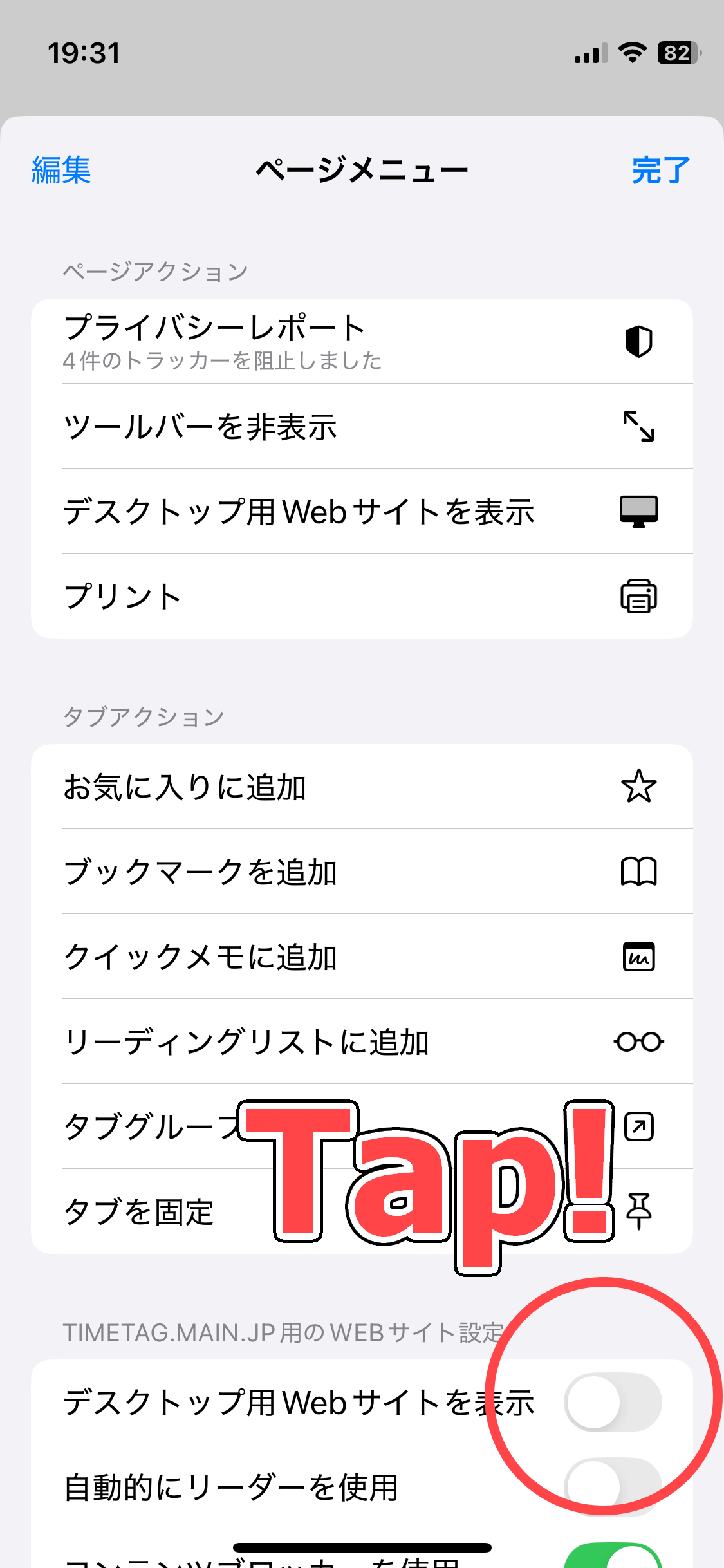Select プリント to print the page

tap(361, 596)
